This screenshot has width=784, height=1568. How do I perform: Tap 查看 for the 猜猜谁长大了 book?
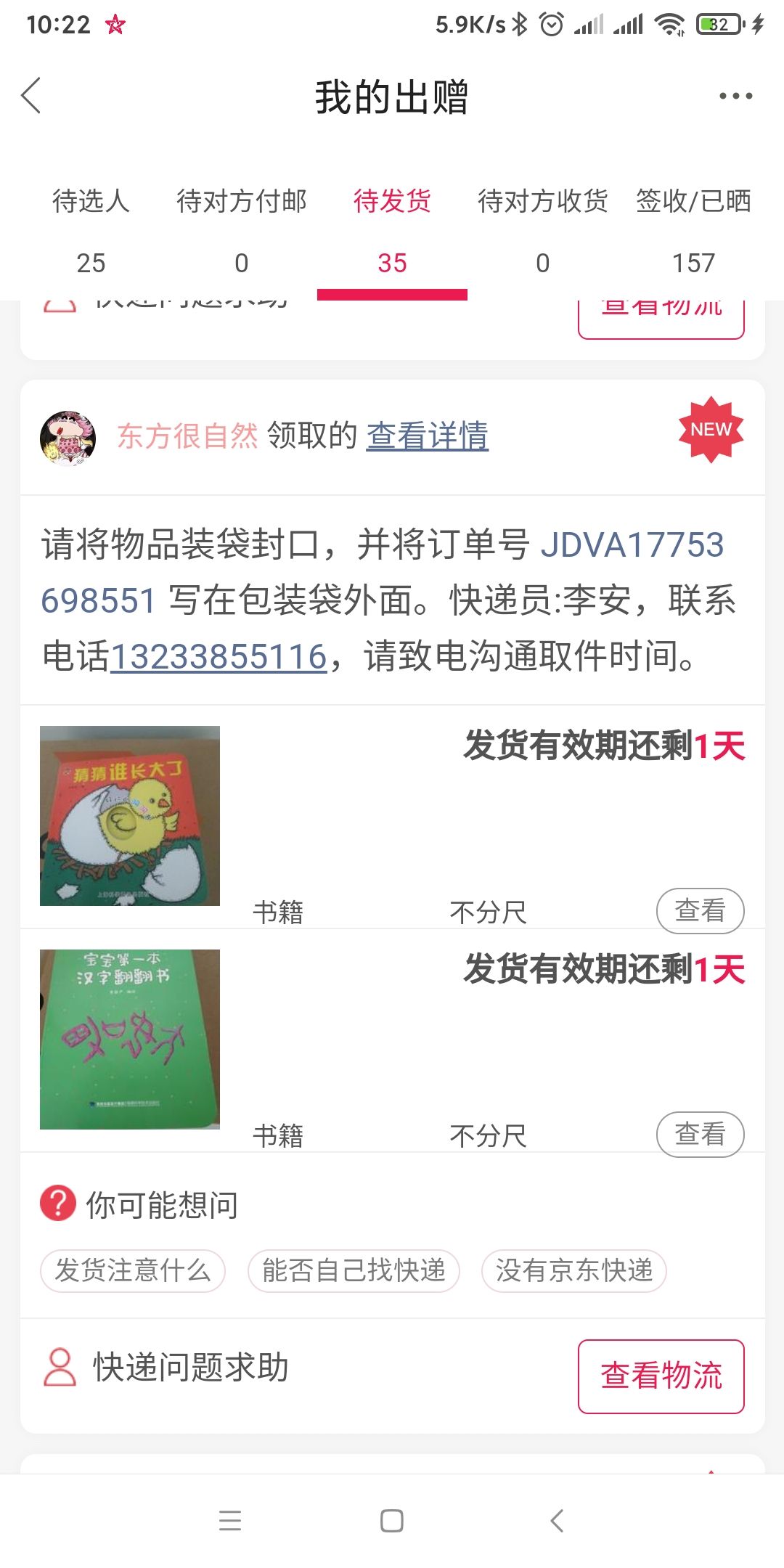click(x=700, y=910)
